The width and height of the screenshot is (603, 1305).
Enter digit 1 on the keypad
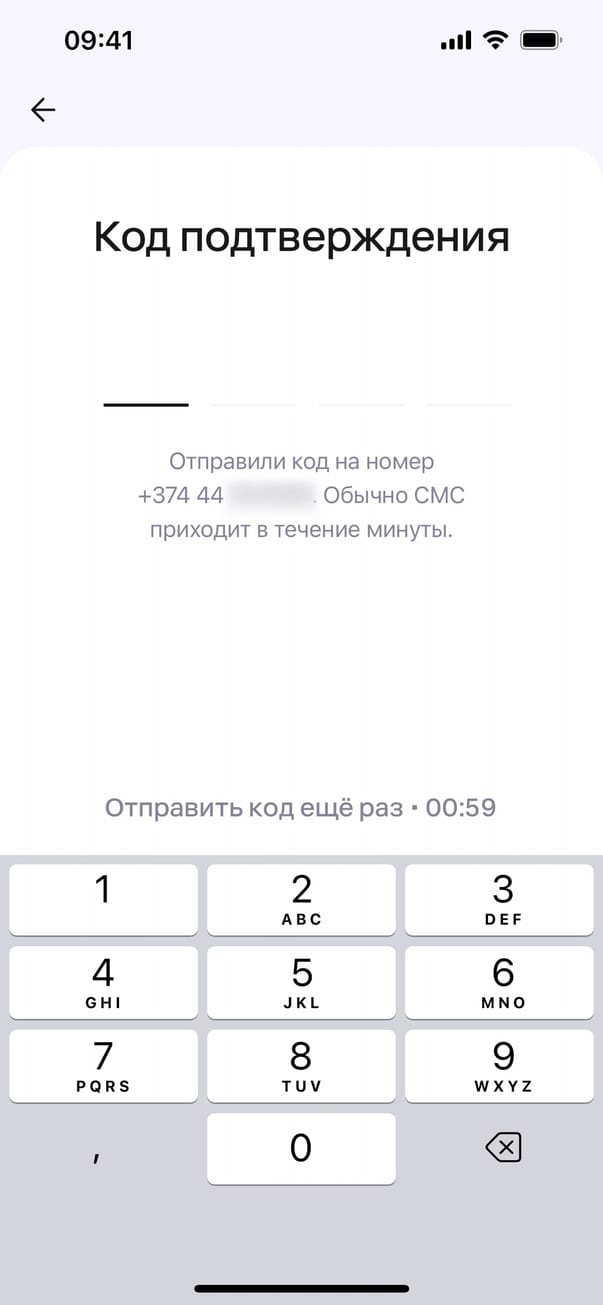point(103,898)
